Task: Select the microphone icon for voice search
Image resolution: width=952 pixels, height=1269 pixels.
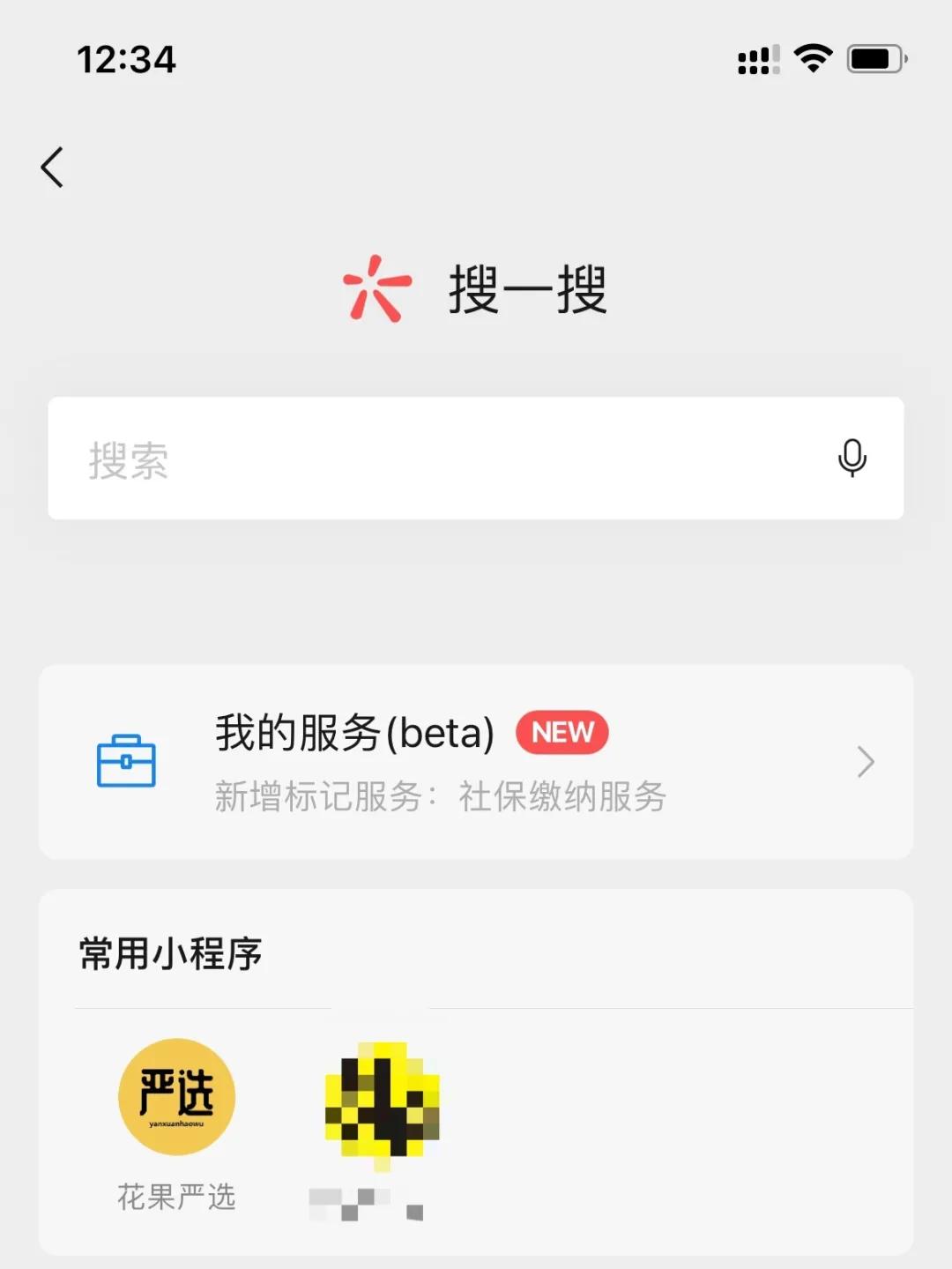Action: click(x=853, y=459)
